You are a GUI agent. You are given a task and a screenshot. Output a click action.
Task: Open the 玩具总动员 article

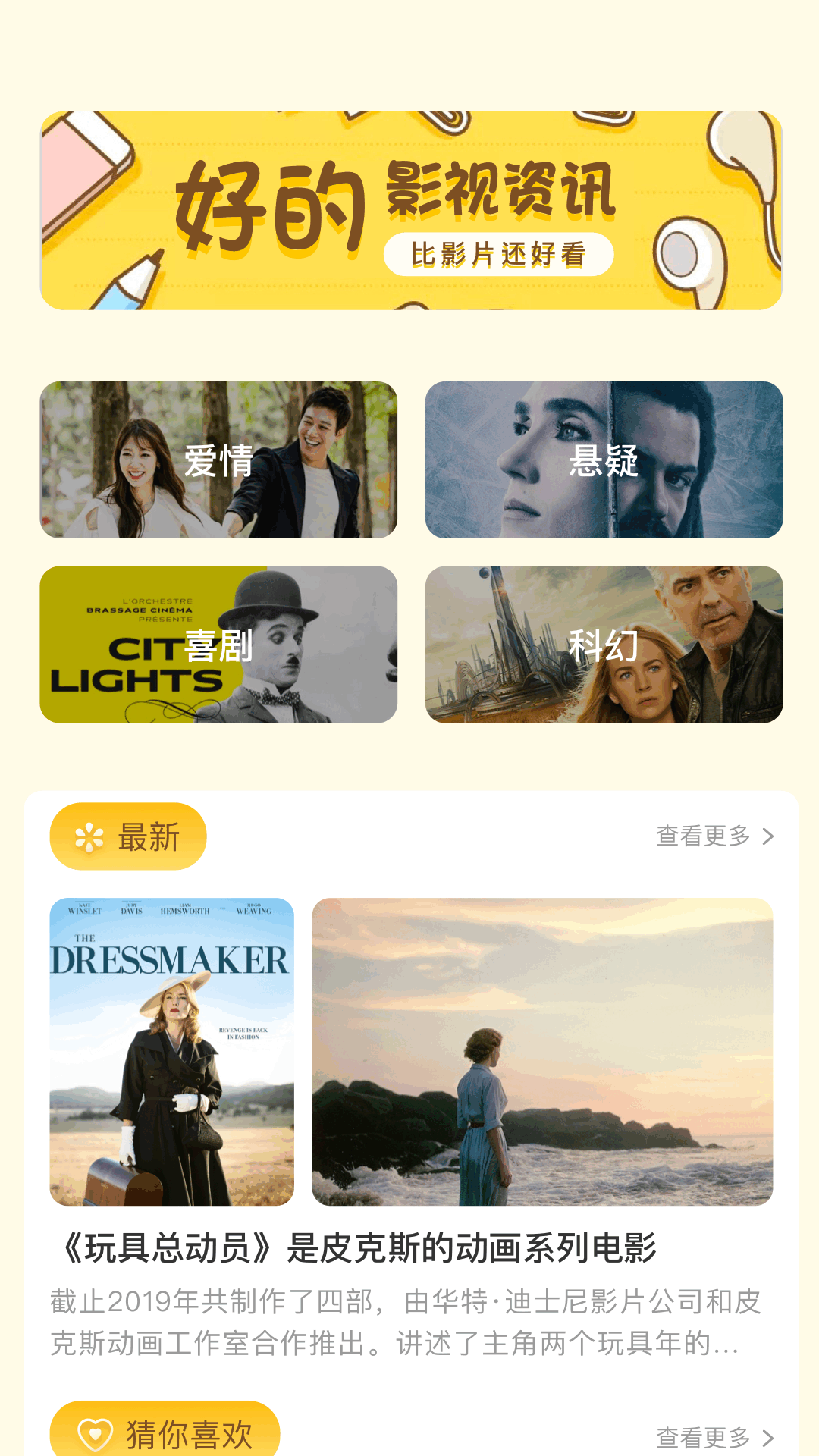pyautogui.click(x=356, y=1248)
